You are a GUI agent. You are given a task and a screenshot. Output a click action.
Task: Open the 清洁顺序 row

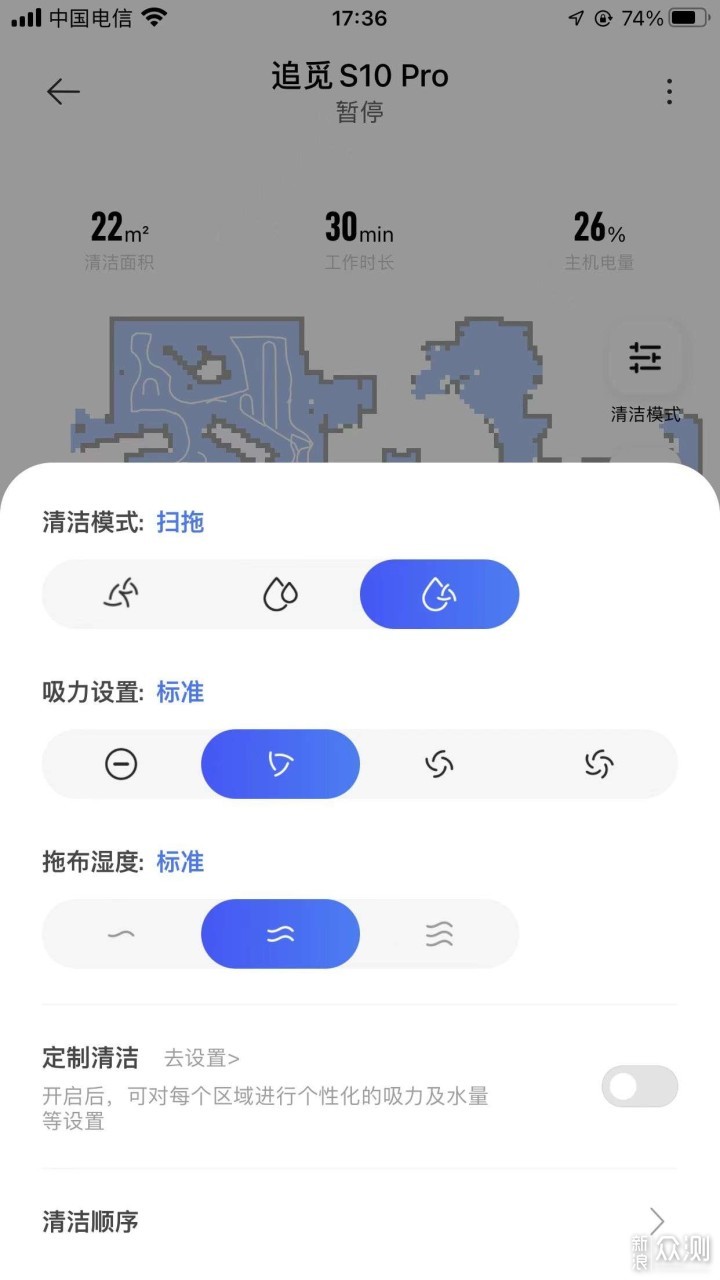tap(360, 1221)
